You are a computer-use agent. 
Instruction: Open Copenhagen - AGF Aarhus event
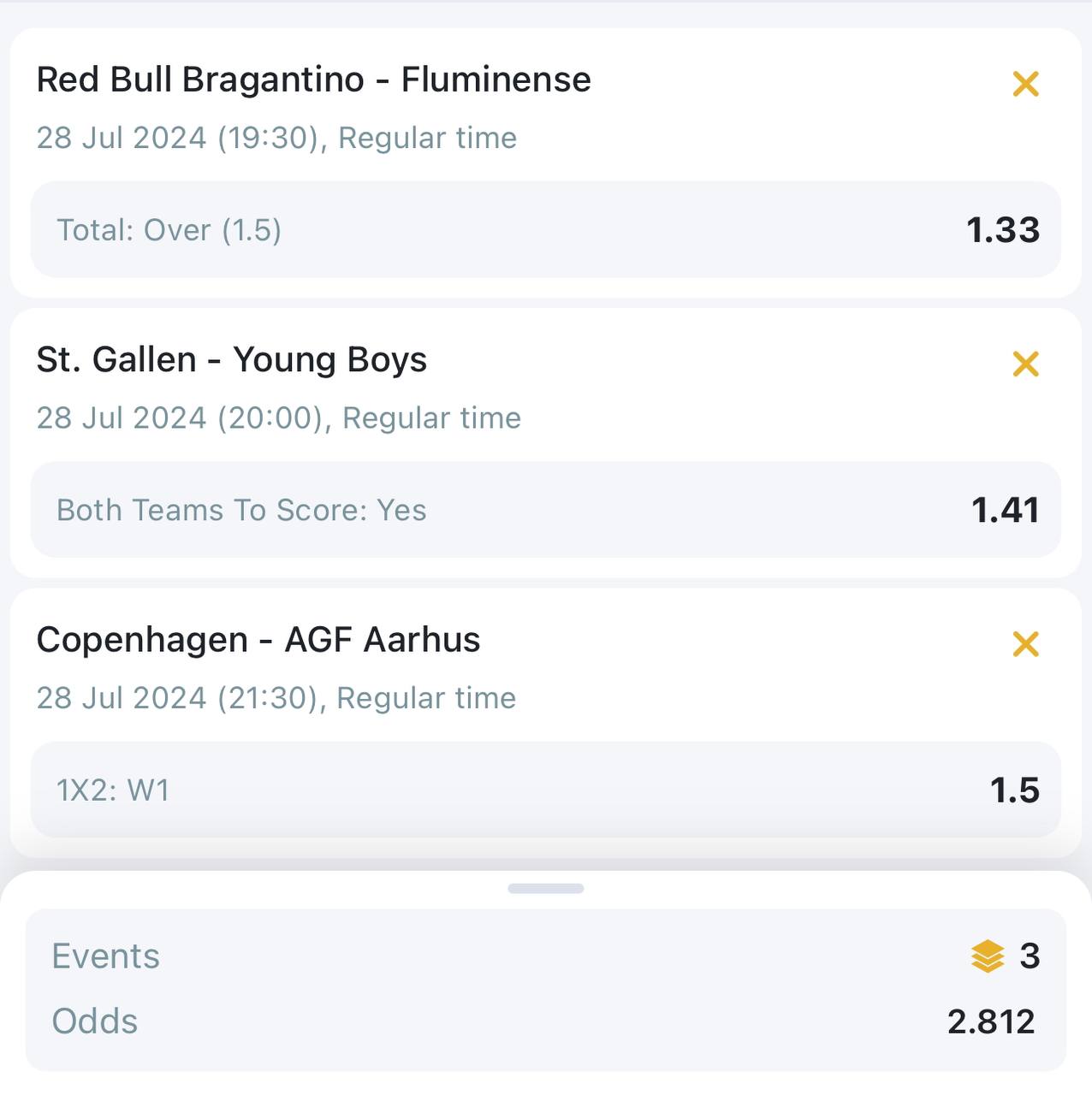[x=258, y=640]
